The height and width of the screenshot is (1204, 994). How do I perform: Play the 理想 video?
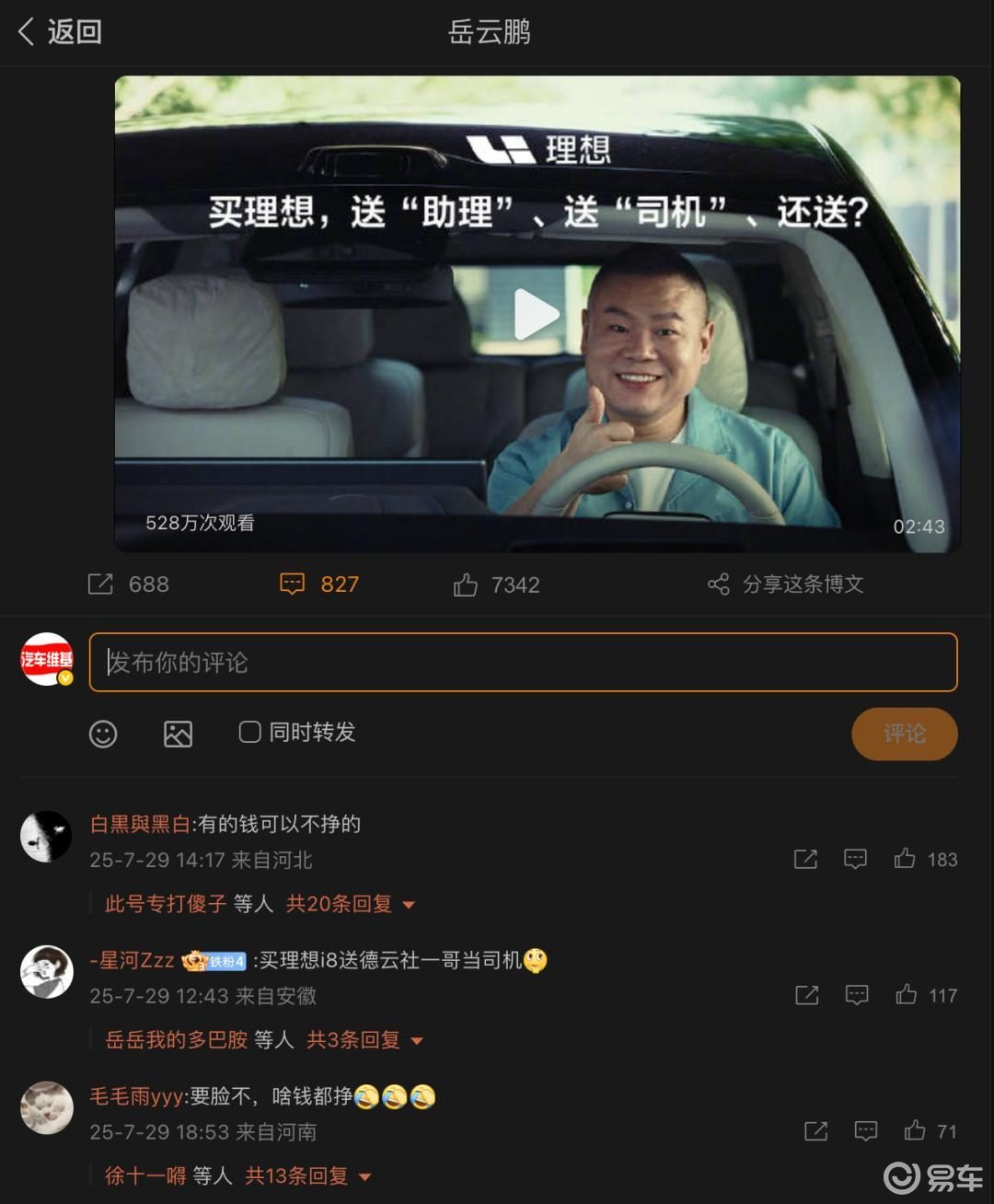coord(537,315)
